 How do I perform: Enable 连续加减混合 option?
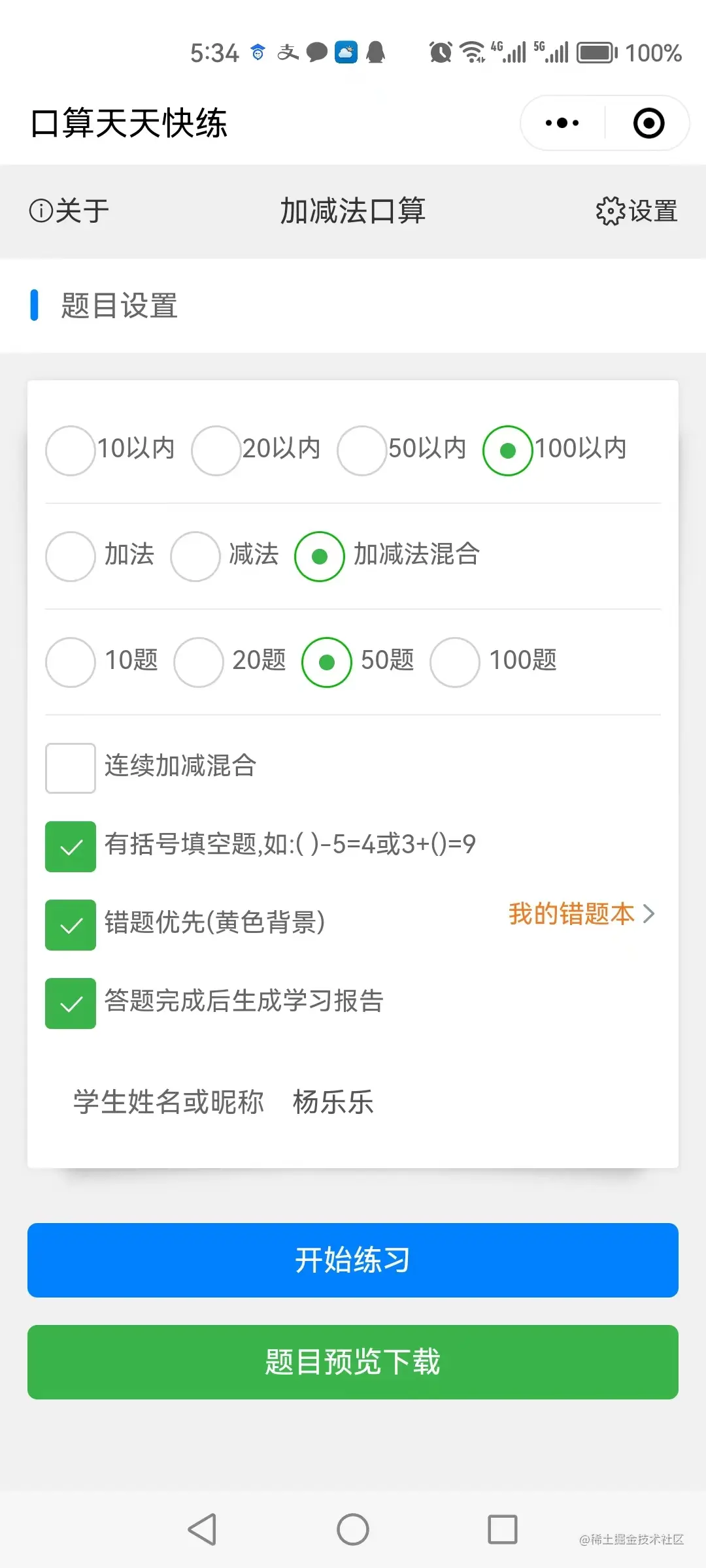tap(70, 767)
